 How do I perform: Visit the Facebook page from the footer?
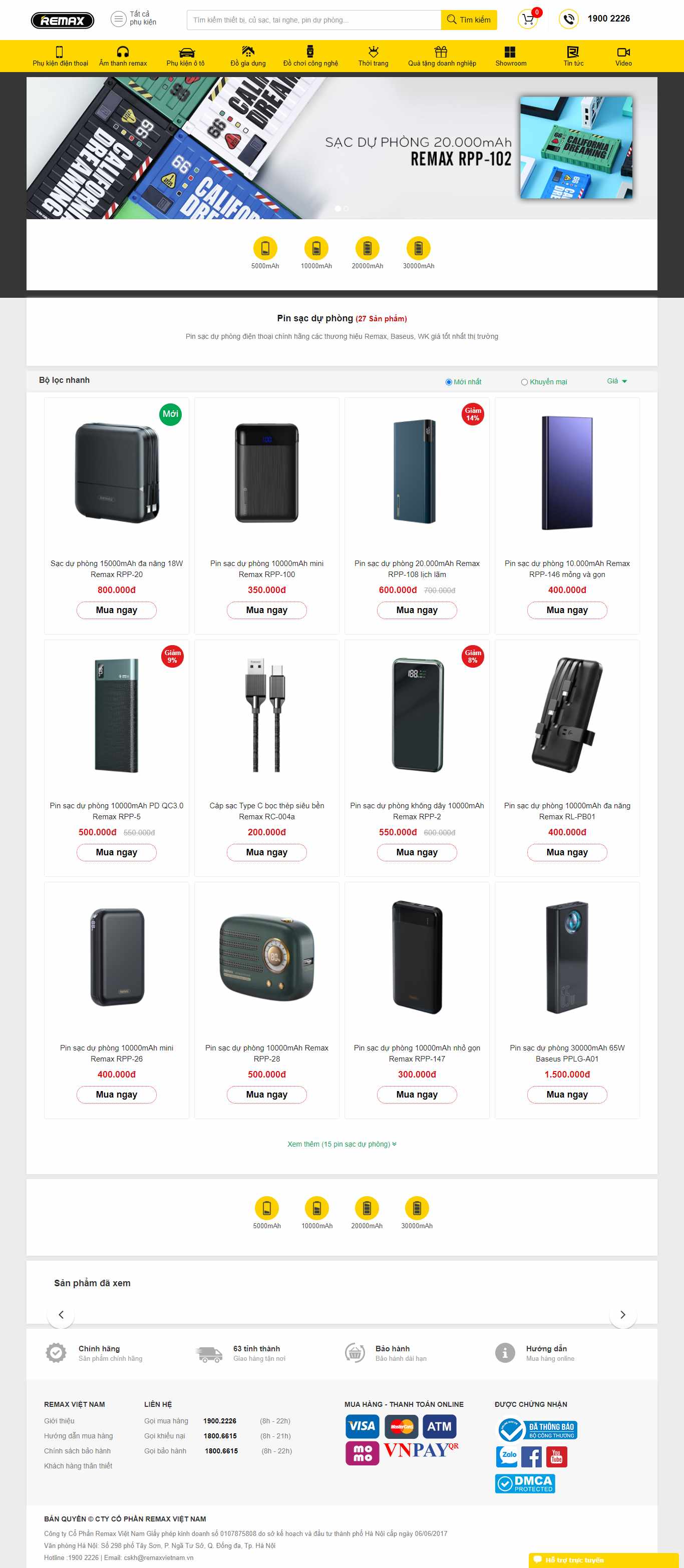[x=531, y=1457]
